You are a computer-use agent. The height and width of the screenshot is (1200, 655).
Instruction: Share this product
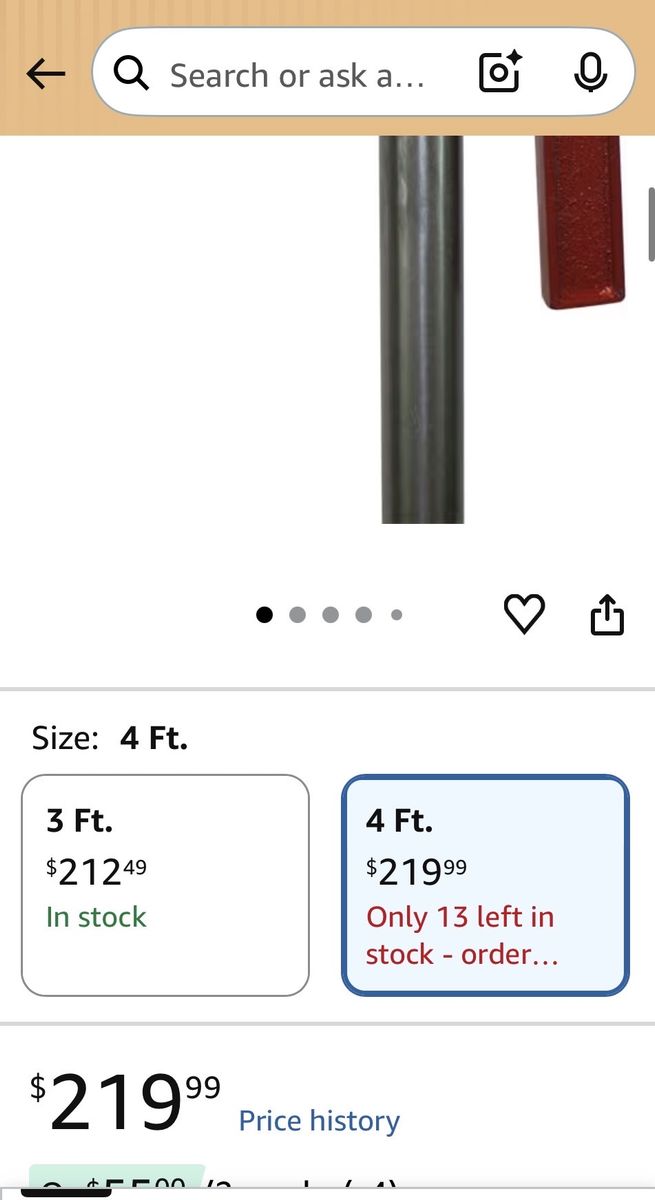coord(607,615)
